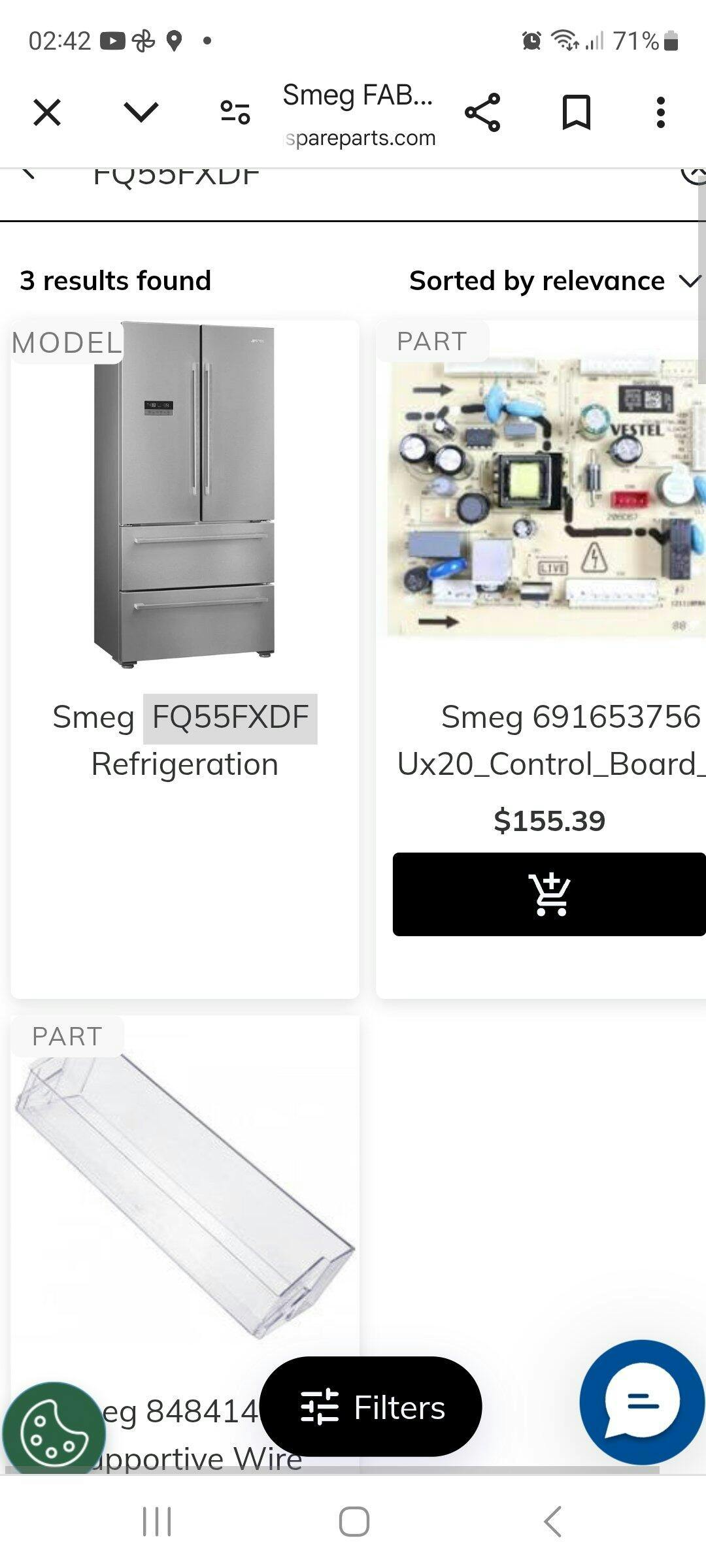Screen dimensions: 706x1568
Task: Close the browser custom tab
Action: point(47,112)
